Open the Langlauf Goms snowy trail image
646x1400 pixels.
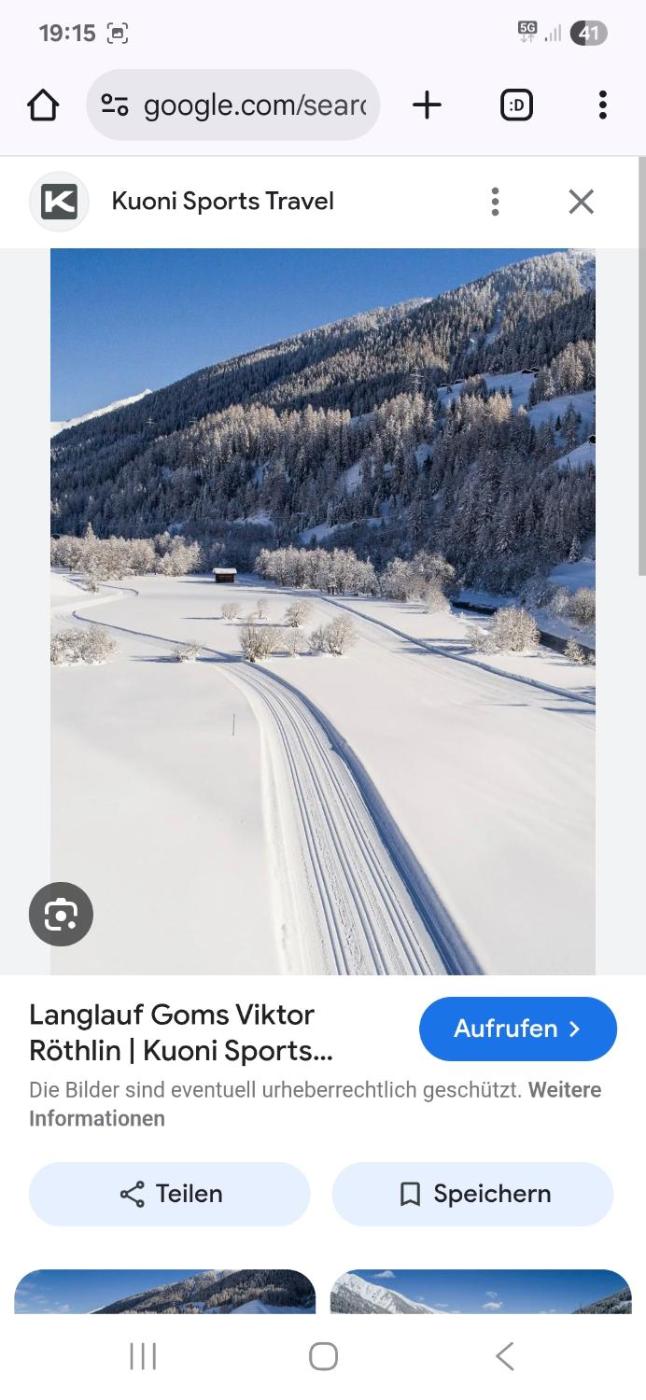click(323, 610)
